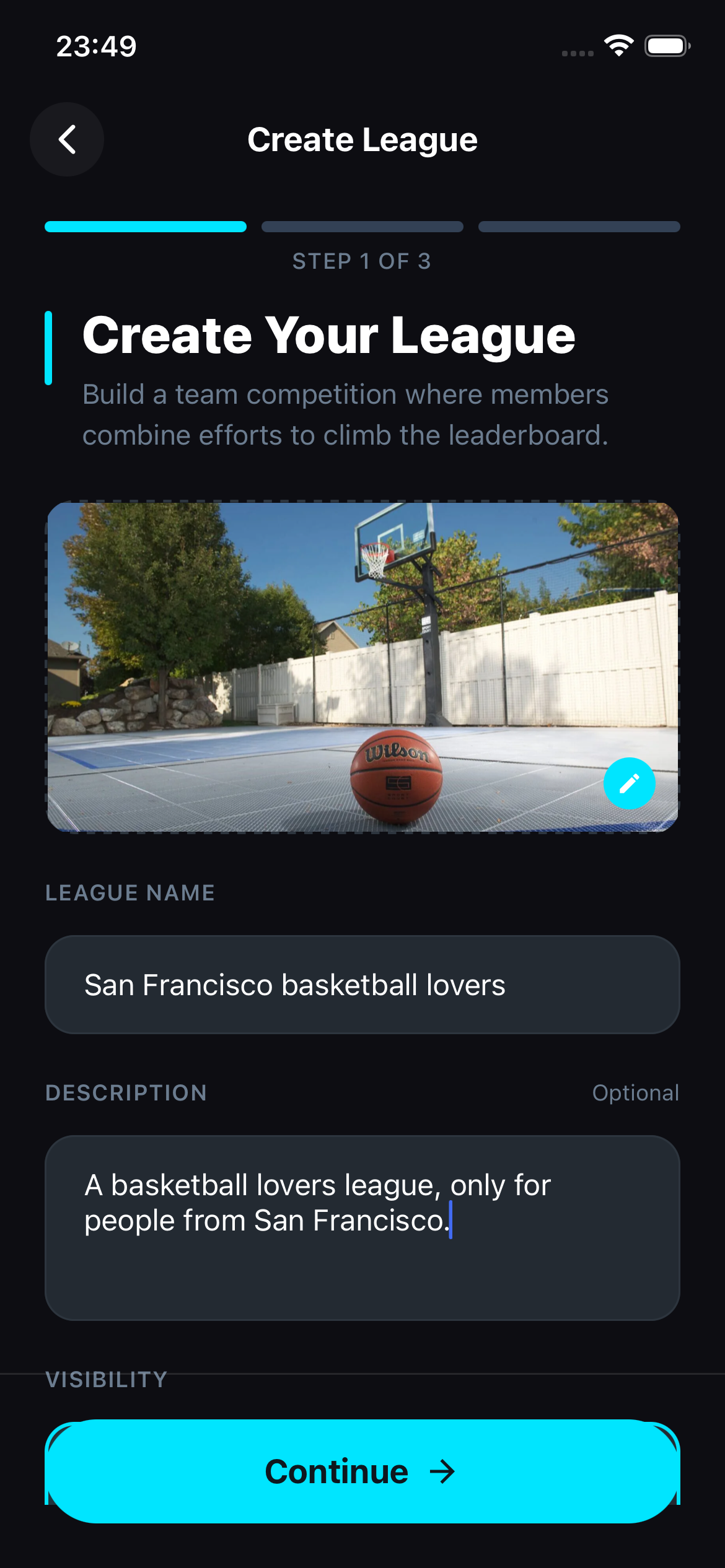Image resolution: width=725 pixels, height=1568 pixels.
Task: Select the VISIBILITY section label
Action: click(x=105, y=1379)
